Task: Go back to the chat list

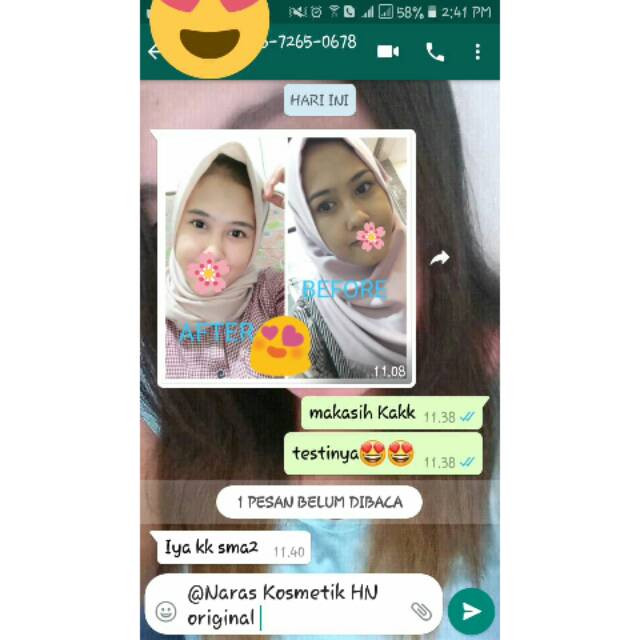Action: tap(153, 52)
